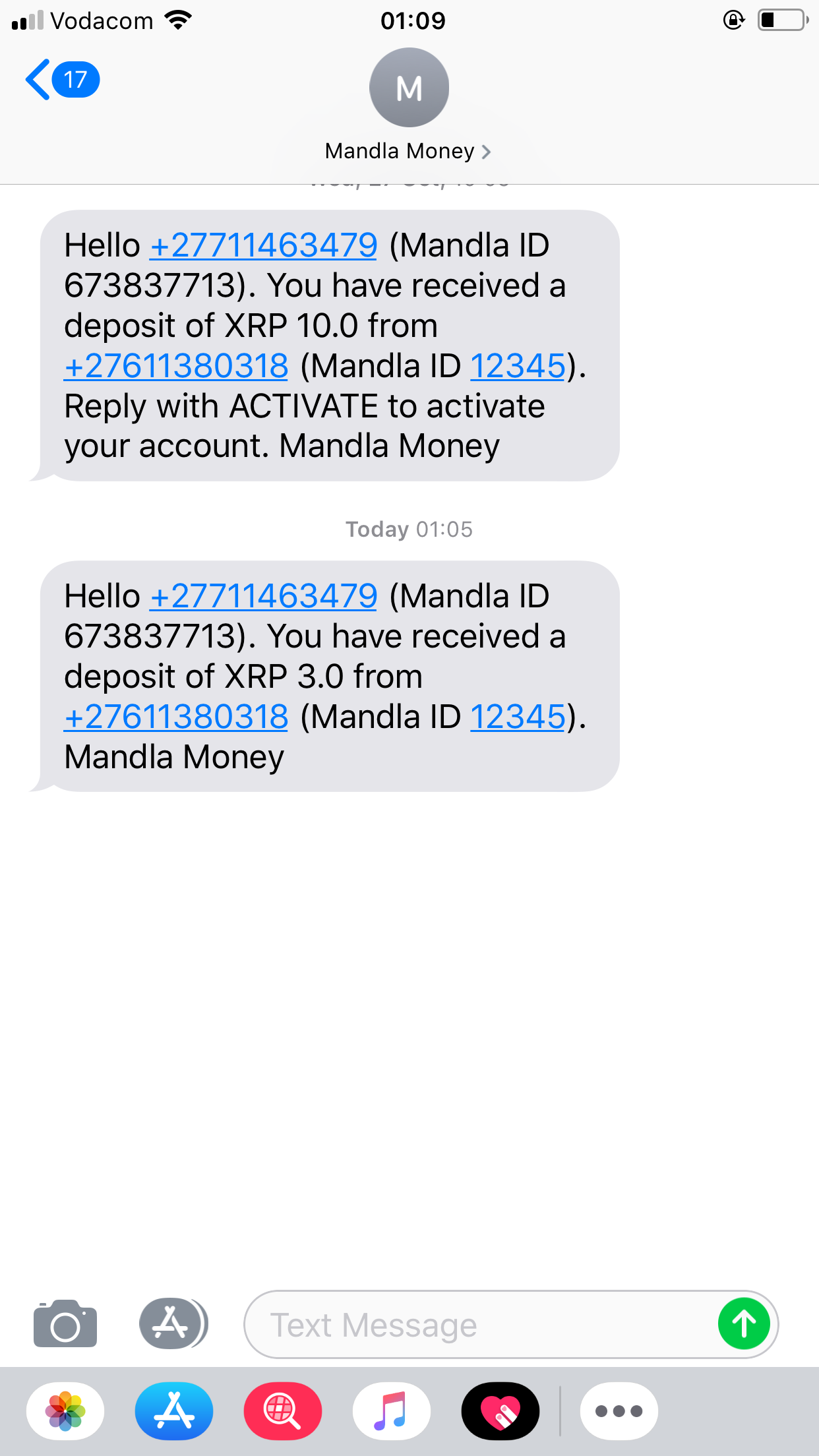The height and width of the screenshot is (1456, 819).
Task: Tap the ellipsis (more apps) icon in the dock
Action: point(619,1411)
